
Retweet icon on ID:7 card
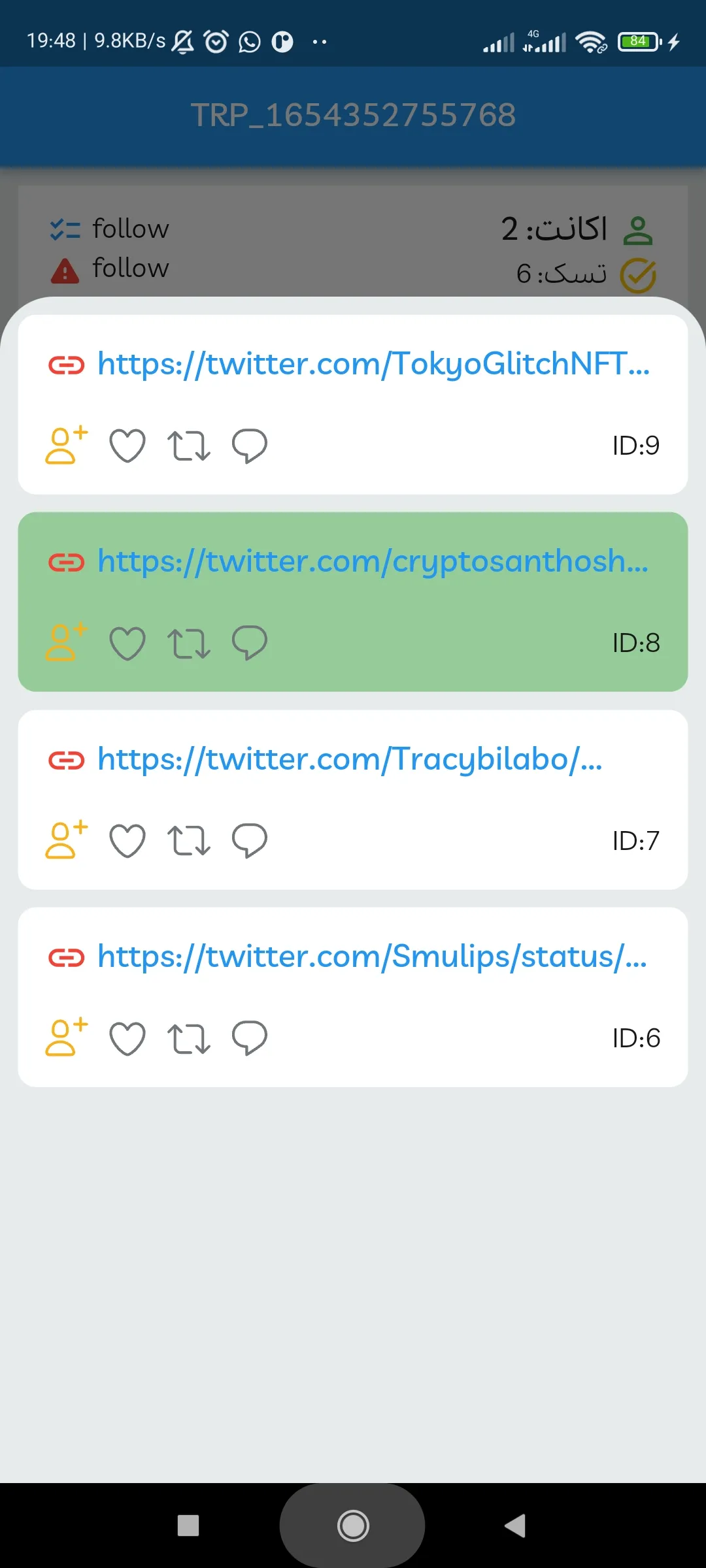(189, 841)
